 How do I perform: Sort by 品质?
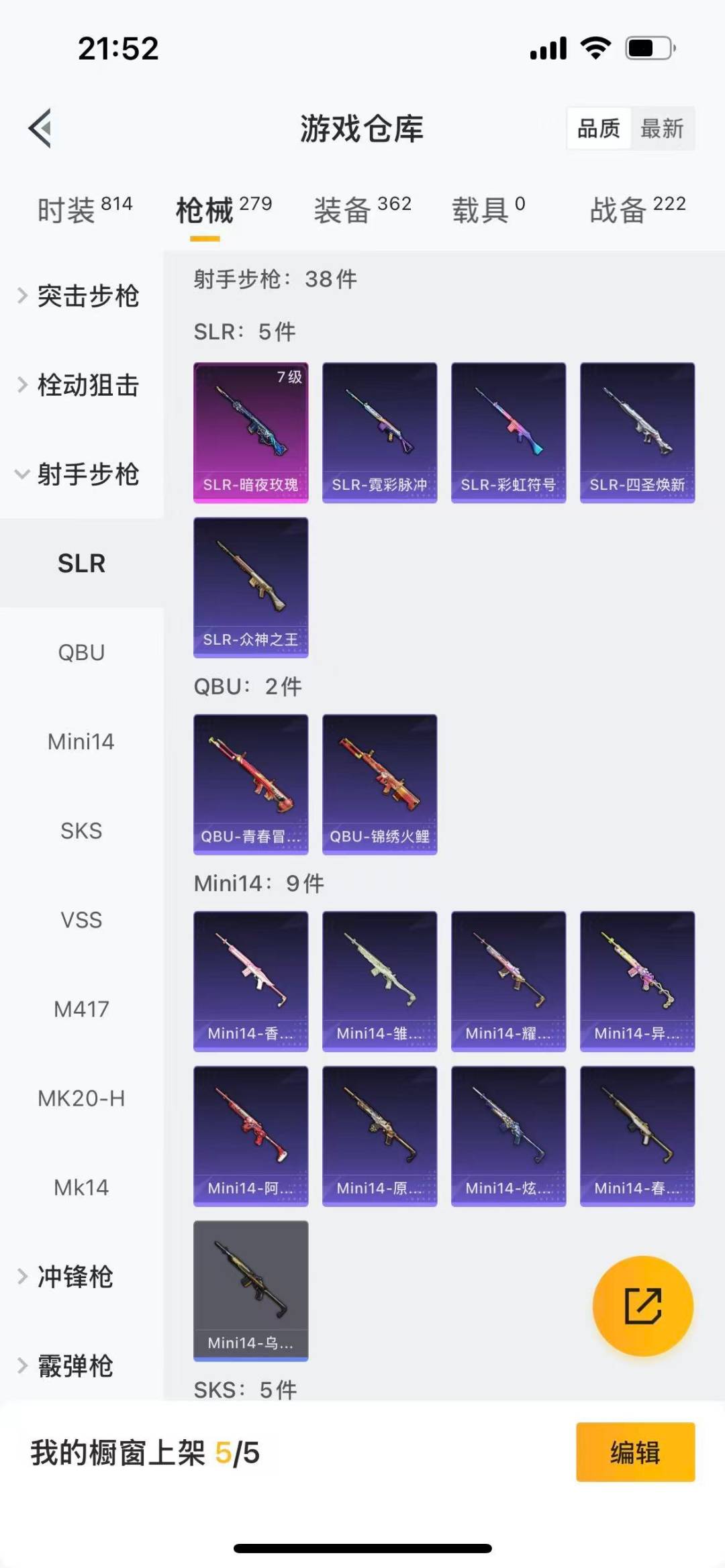coord(599,128)
